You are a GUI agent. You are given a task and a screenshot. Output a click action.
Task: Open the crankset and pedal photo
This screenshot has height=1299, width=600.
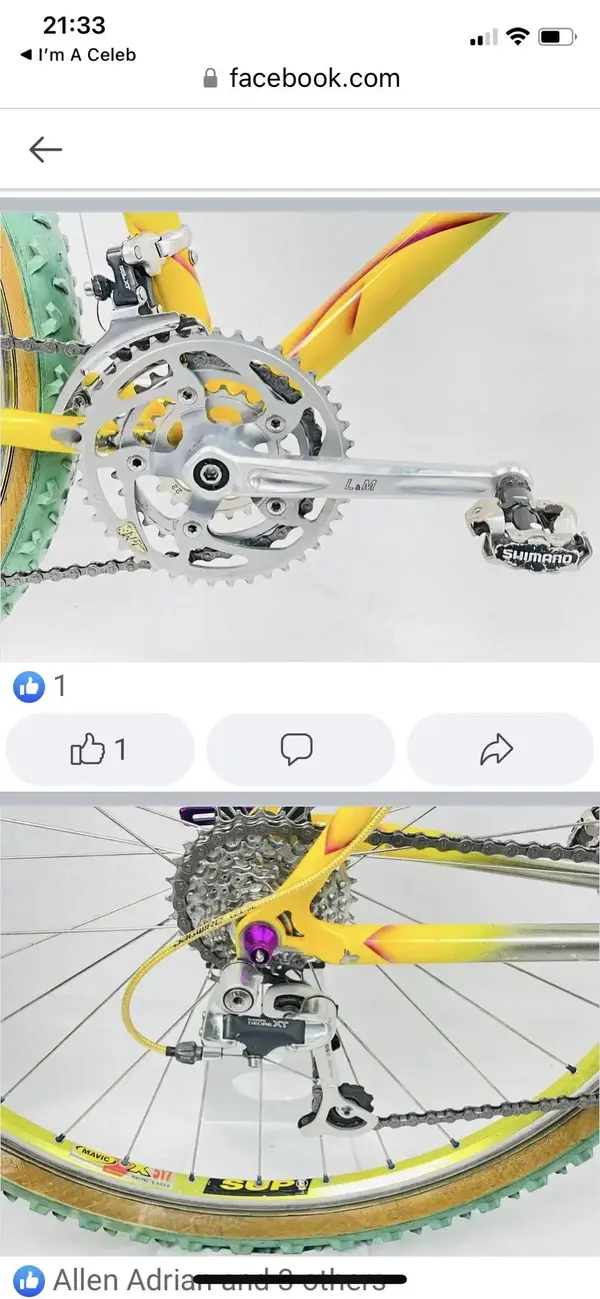[300, 435]
